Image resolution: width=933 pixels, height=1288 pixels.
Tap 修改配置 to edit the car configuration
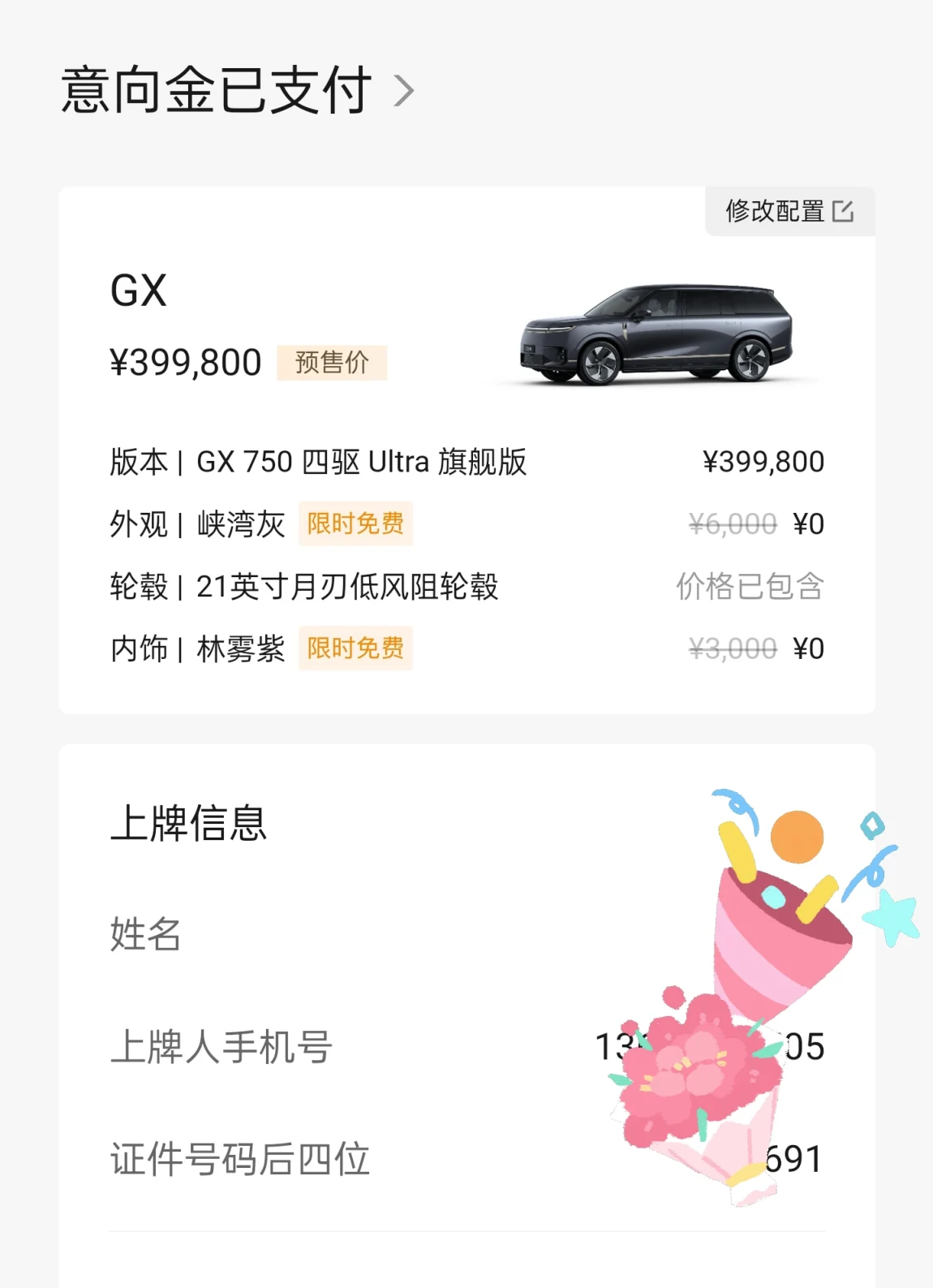click(x=789, y=212)
